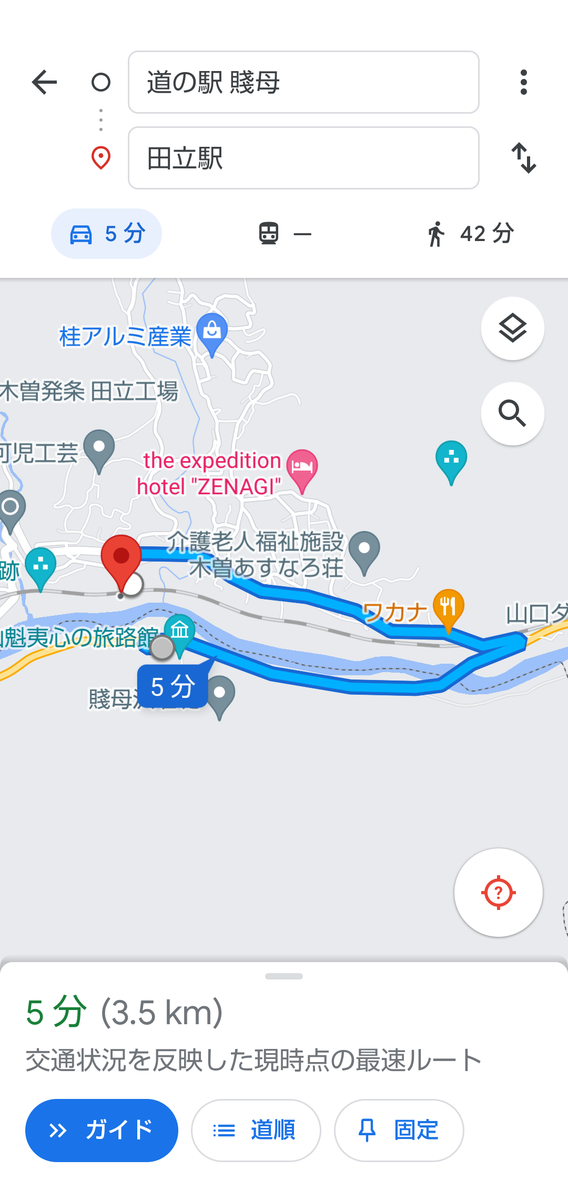Switch to the walking 42 分 tab

(x=469, y=234)
